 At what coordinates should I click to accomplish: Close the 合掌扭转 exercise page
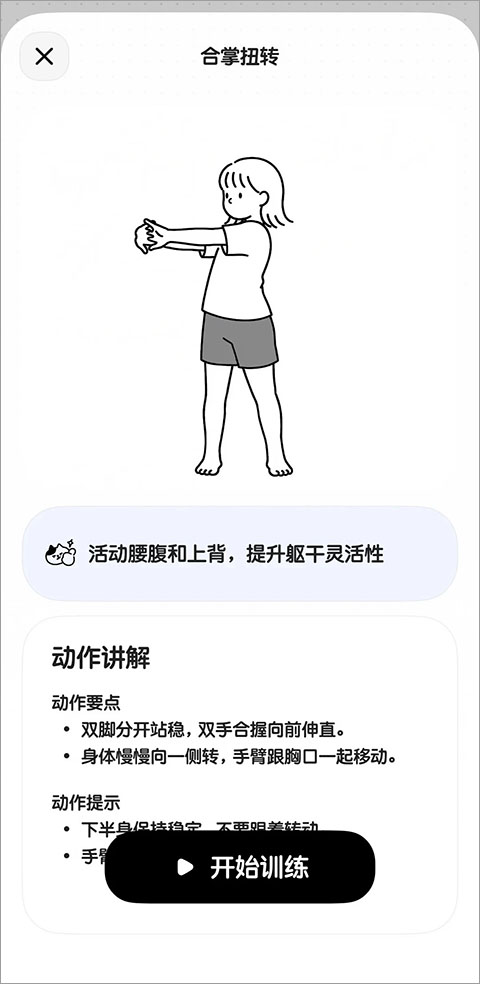coord(44,56)
